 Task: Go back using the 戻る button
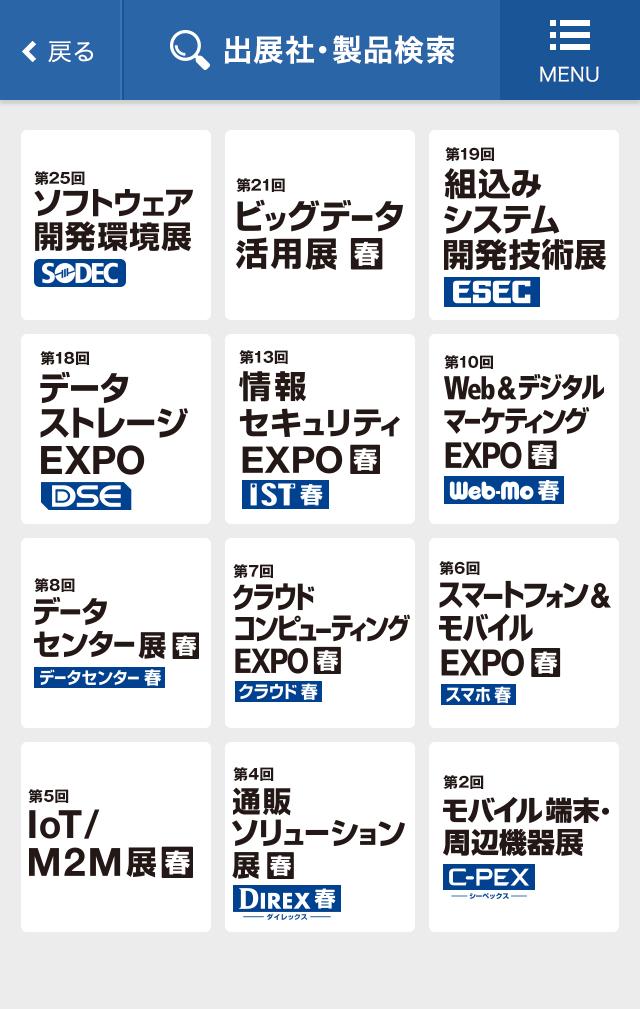pos(60,51)
